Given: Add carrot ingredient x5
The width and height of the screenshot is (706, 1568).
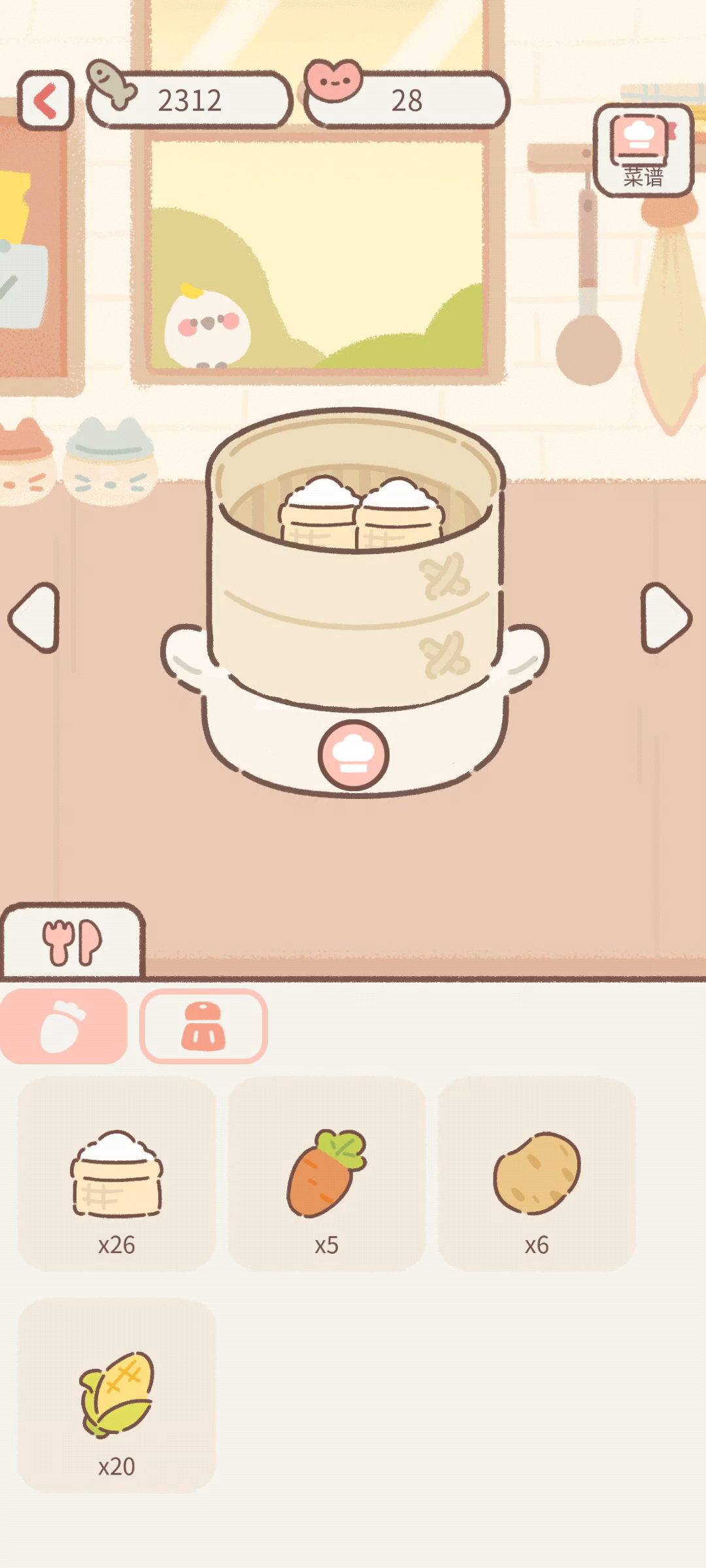Looking at the screenshot, I should coord(327,1173).
